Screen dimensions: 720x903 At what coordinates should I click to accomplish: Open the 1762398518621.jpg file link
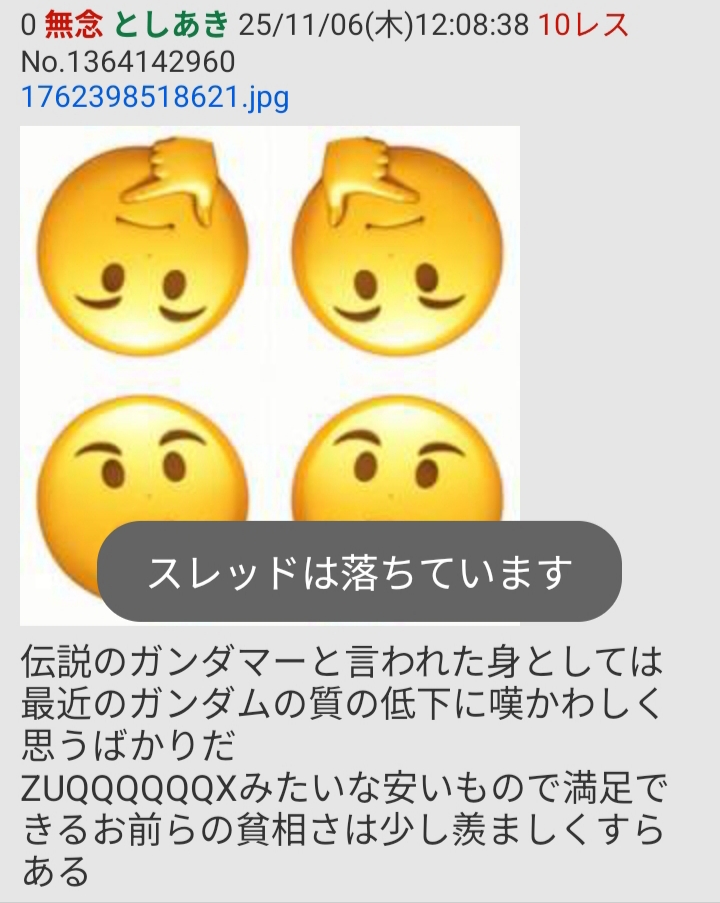[155, 99]
